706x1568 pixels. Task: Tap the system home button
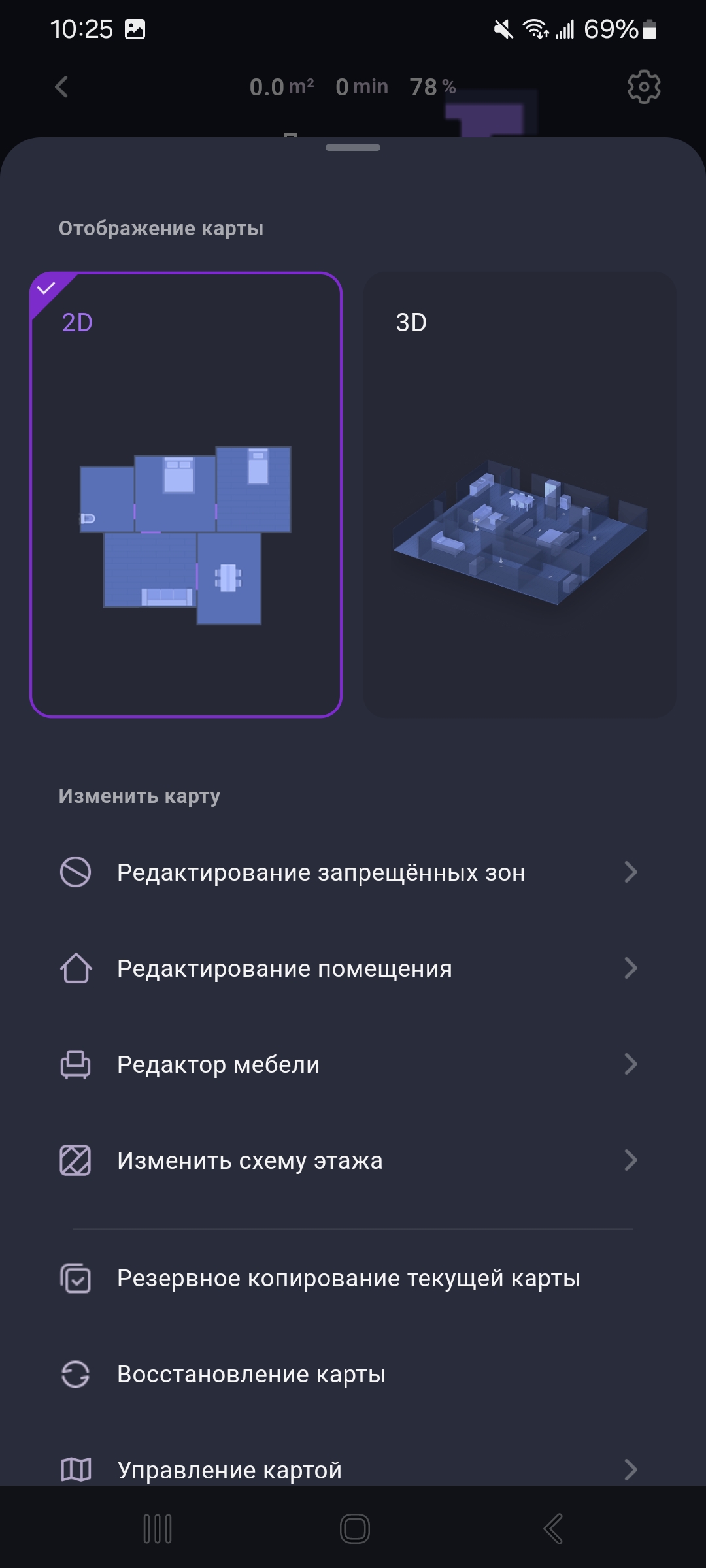354,1529
